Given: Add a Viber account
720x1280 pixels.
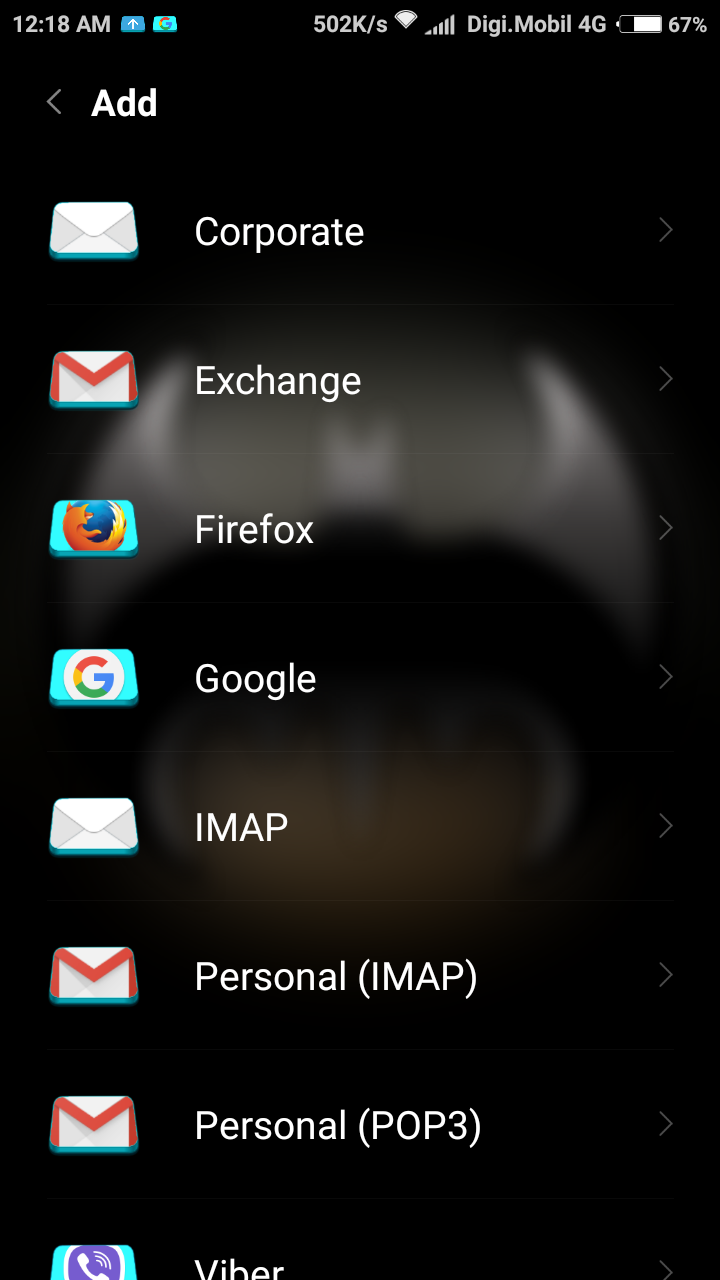Looking at the screenshot, I should pyautogui.click(x=360, y=1262).
